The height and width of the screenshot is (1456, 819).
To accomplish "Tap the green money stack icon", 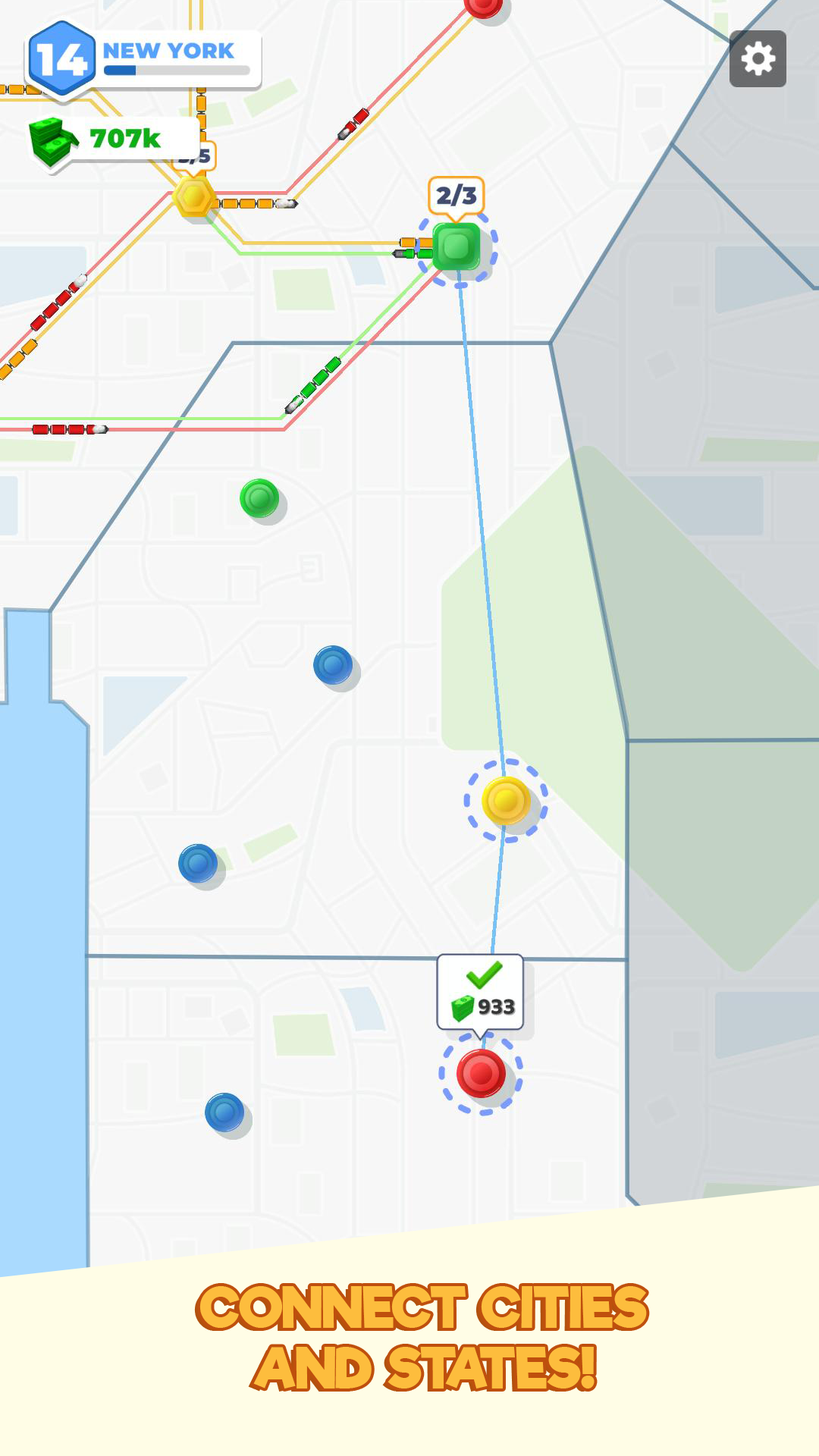I will tap(51, 139).
